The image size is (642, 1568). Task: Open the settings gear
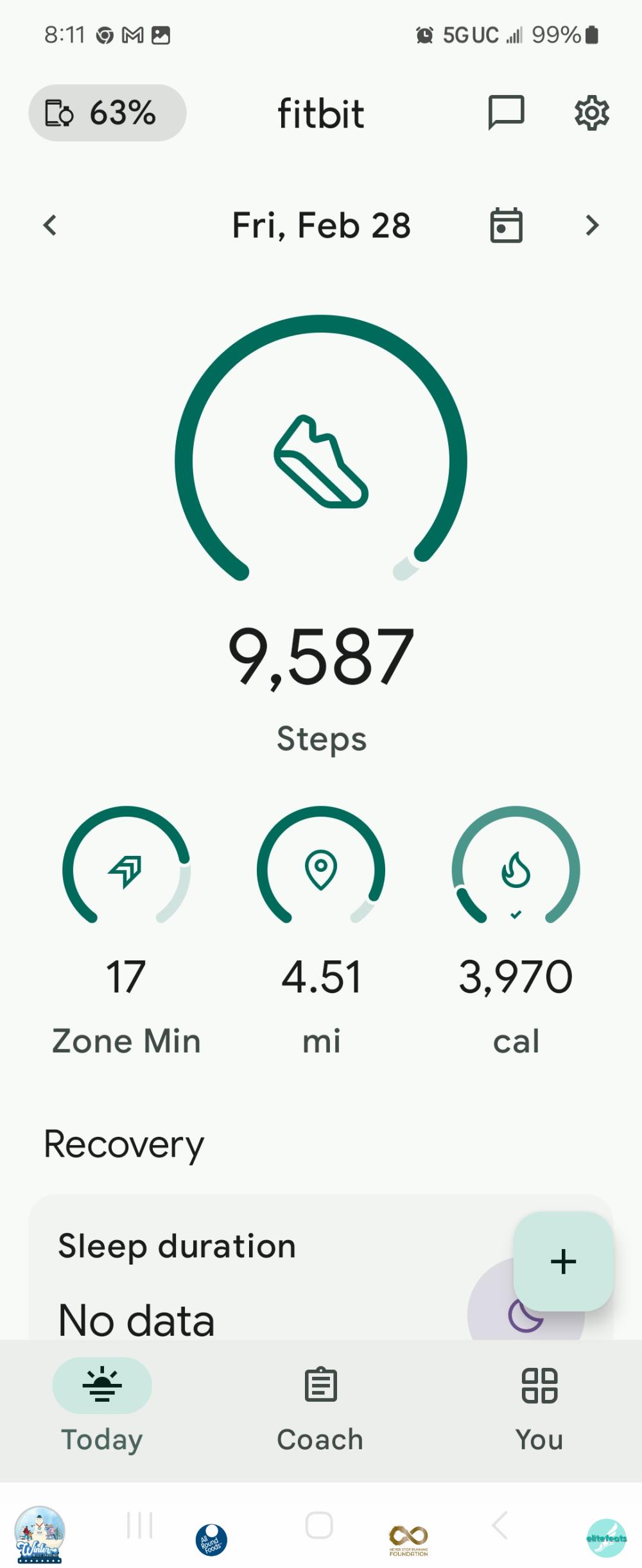coord(591,114)
